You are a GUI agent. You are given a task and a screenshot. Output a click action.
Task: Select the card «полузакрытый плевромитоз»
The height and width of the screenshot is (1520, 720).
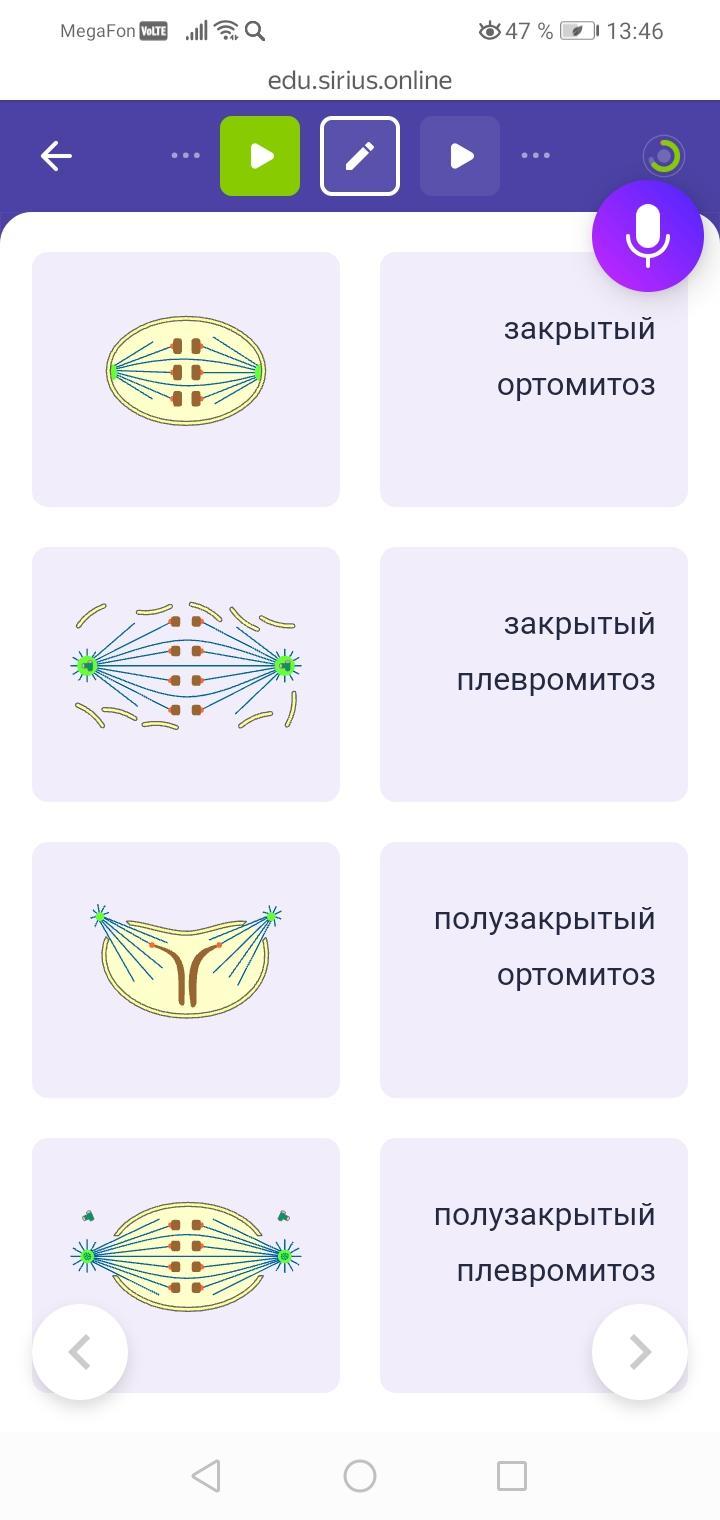(534, 1265)
